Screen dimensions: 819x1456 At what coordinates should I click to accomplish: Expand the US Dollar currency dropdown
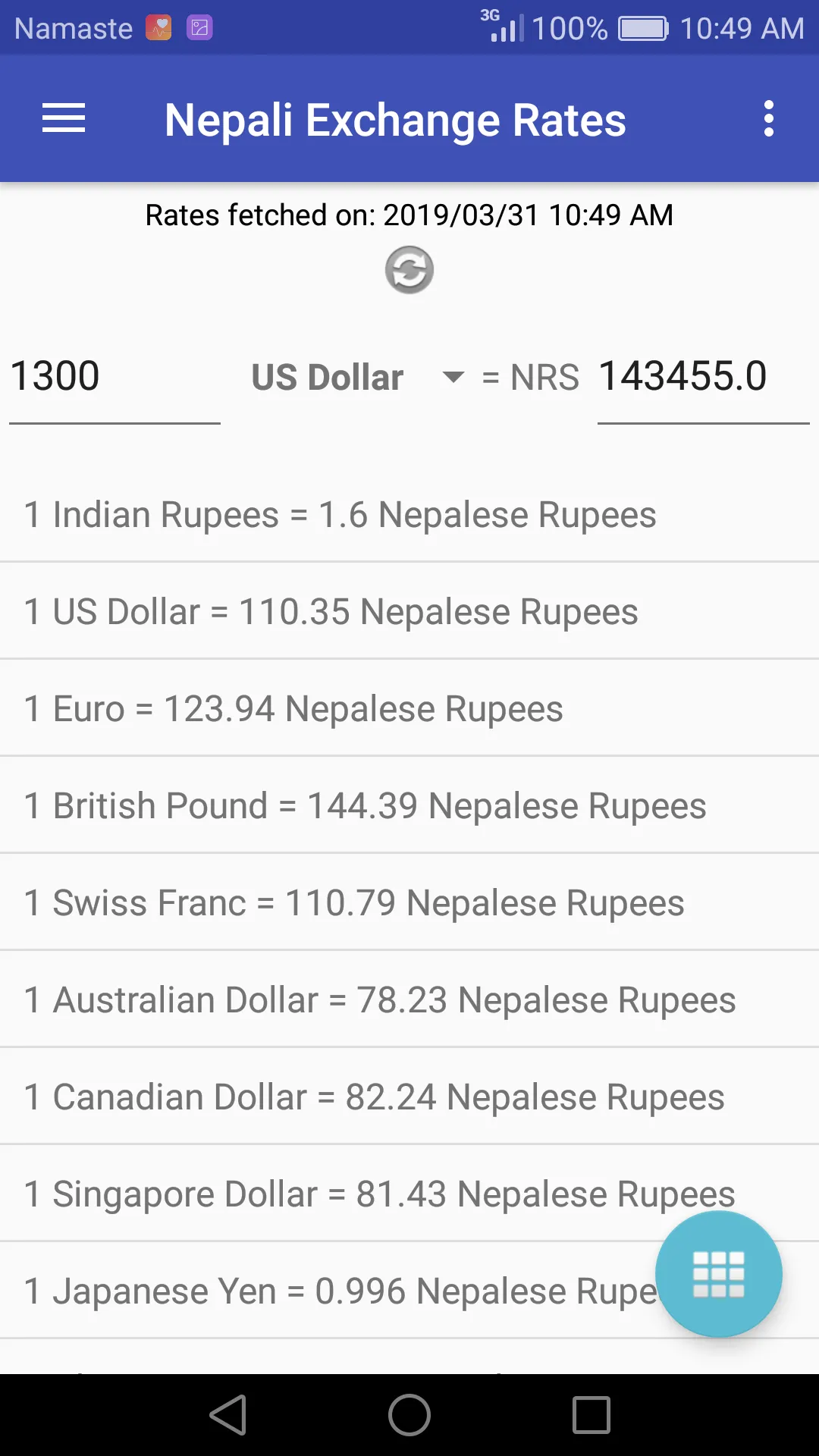click(x=356, y=377)
